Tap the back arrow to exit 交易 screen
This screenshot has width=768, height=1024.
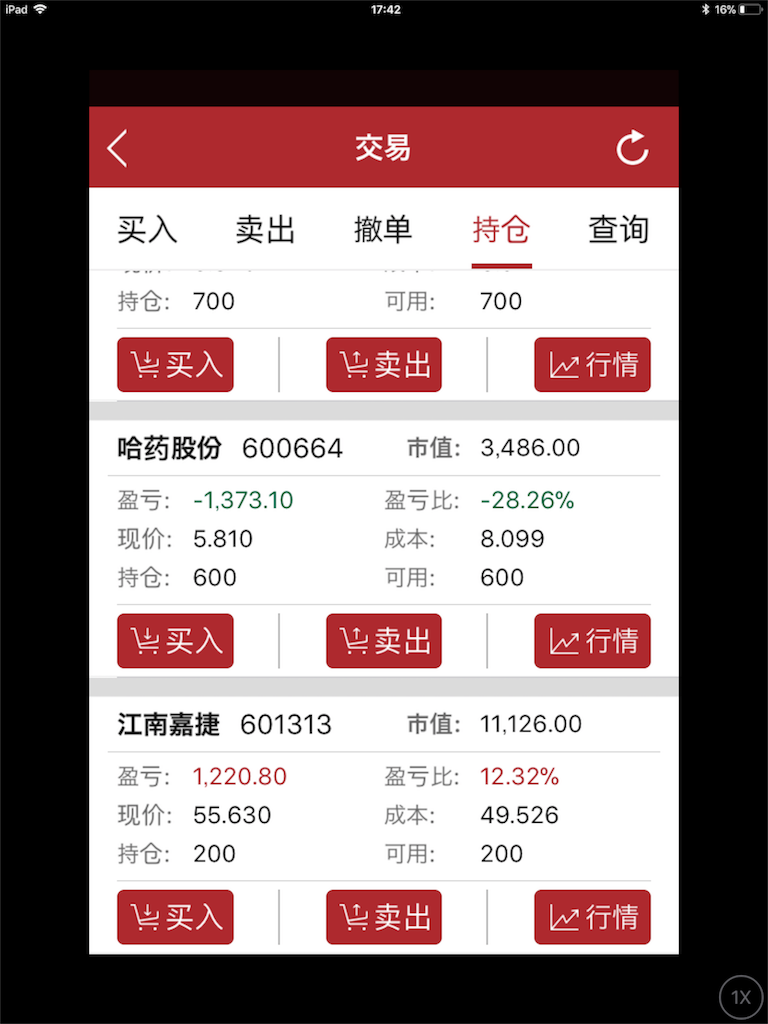click(116, 147)
